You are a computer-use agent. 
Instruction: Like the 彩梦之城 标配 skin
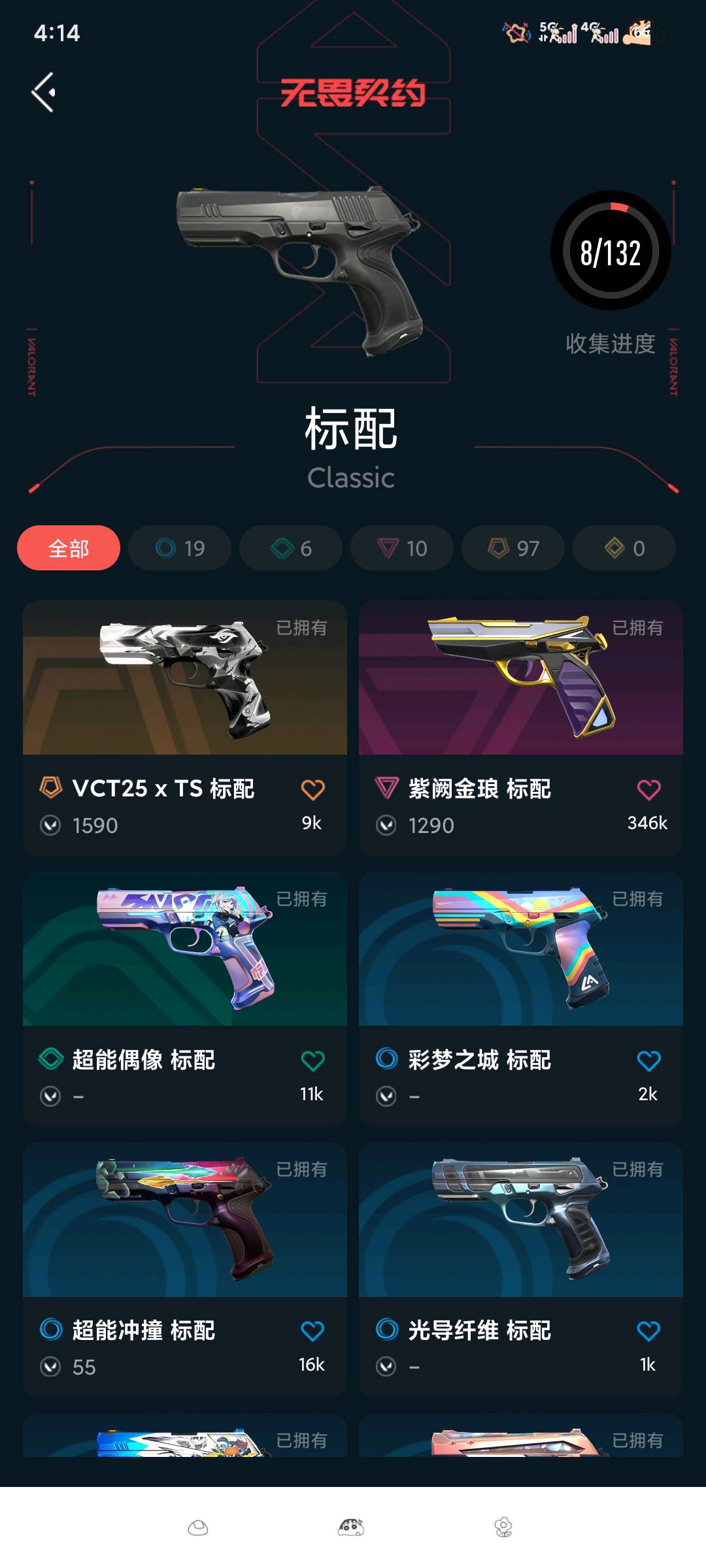tap(648, 1061)
